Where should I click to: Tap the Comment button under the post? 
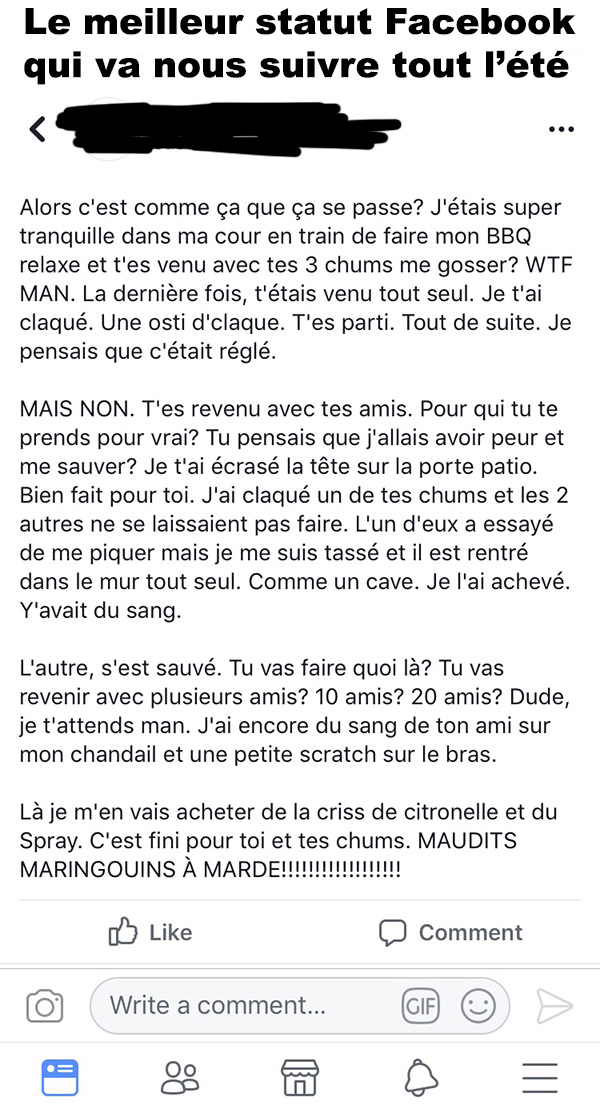[451, 932]
